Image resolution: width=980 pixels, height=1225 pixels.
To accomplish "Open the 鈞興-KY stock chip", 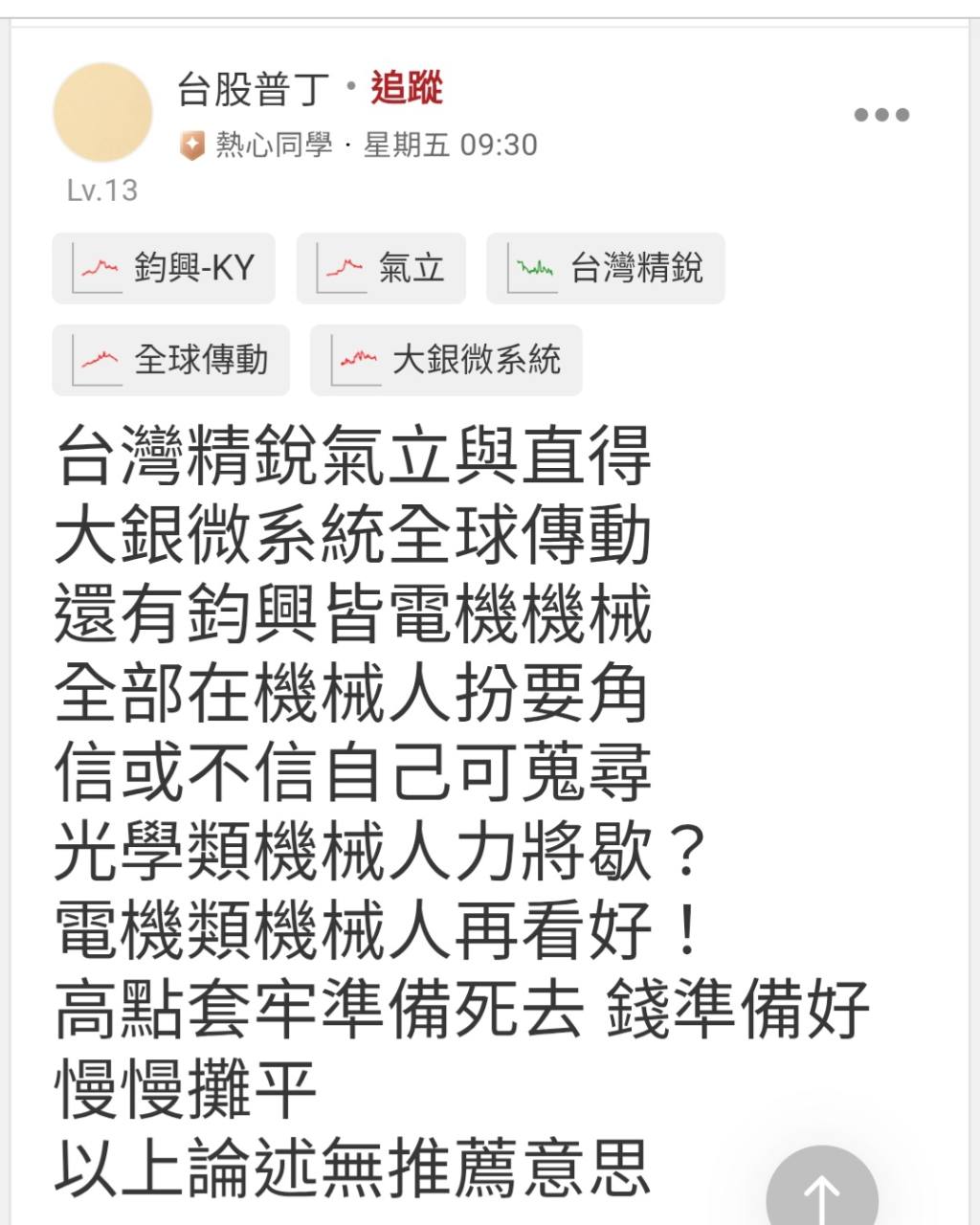I will (164, 268).
